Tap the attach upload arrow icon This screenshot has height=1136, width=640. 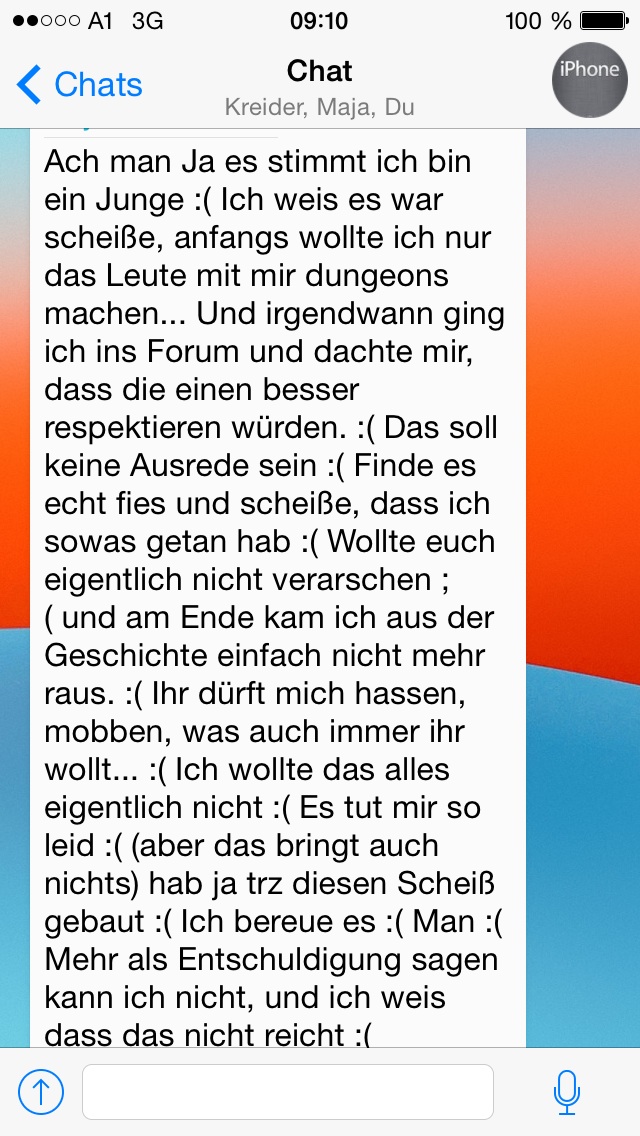coord(41,1091)
